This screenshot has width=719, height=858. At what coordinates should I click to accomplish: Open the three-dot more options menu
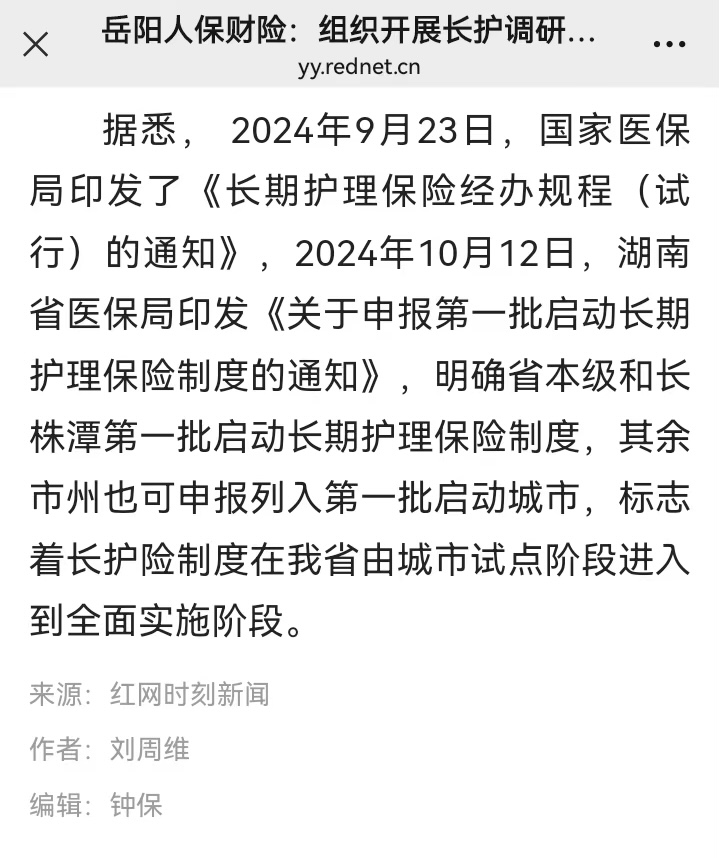pos(668,45)
